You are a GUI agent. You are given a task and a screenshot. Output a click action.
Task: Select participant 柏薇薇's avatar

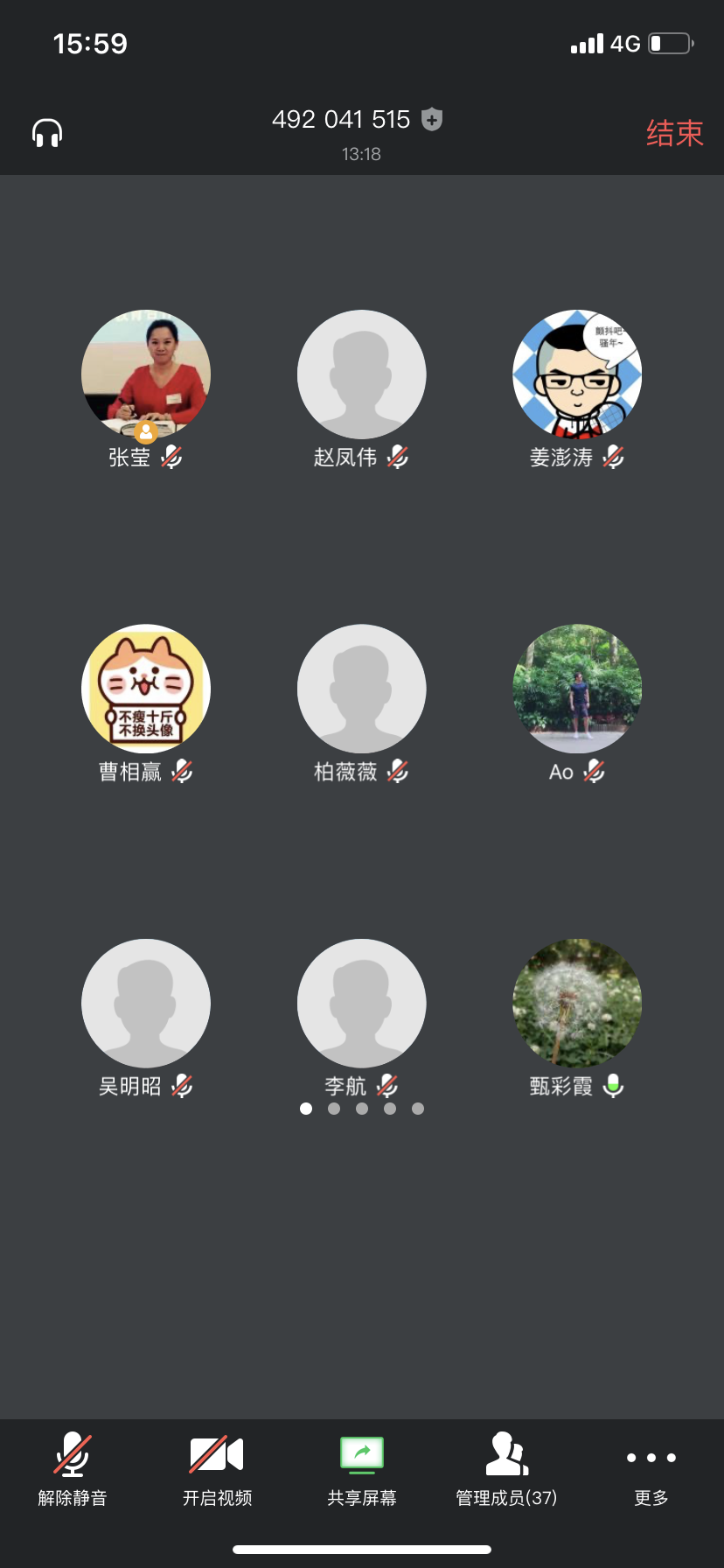tap(362, 689)
